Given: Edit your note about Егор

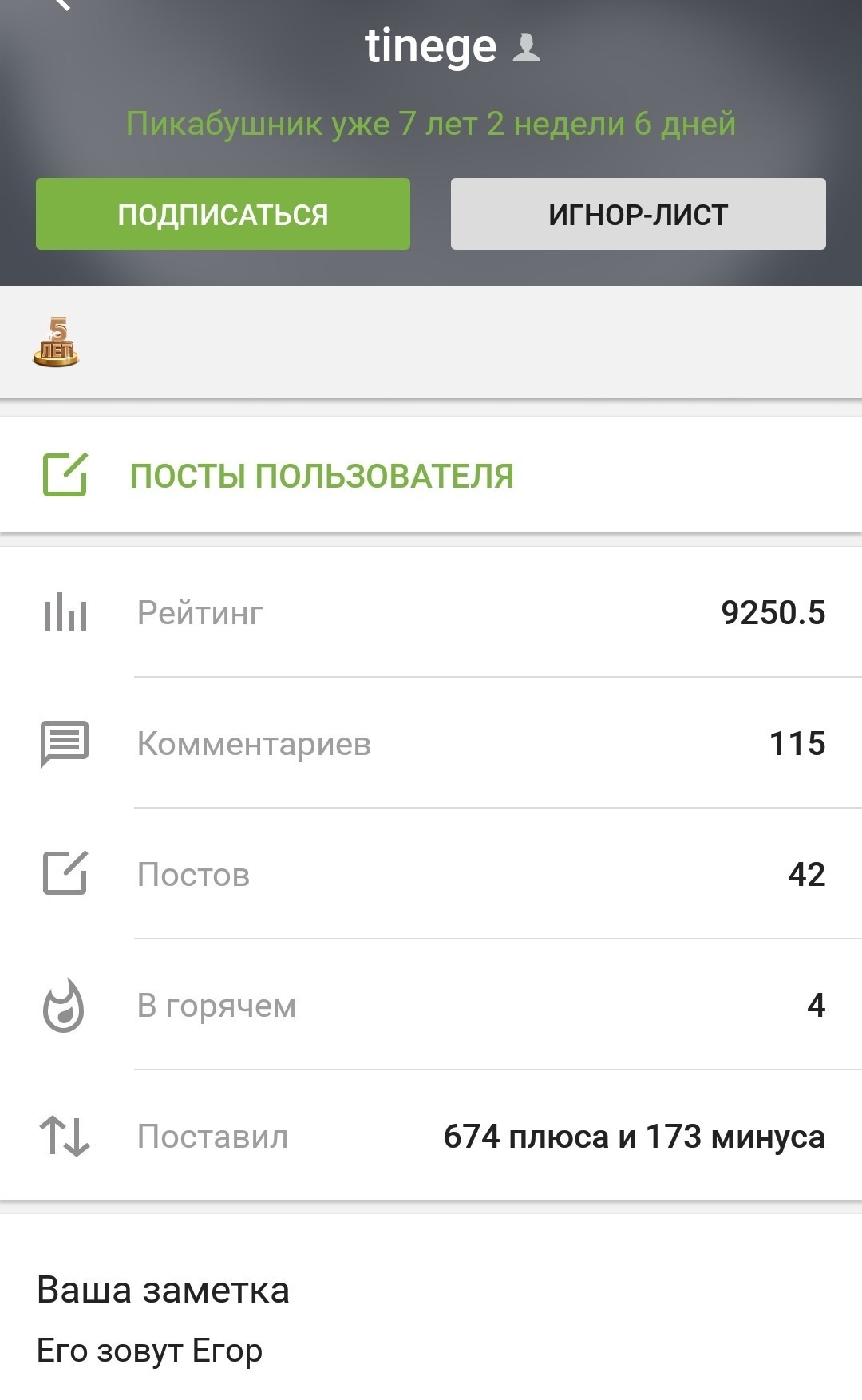Looking at the screenshot, I should (x=150, y=1351).
